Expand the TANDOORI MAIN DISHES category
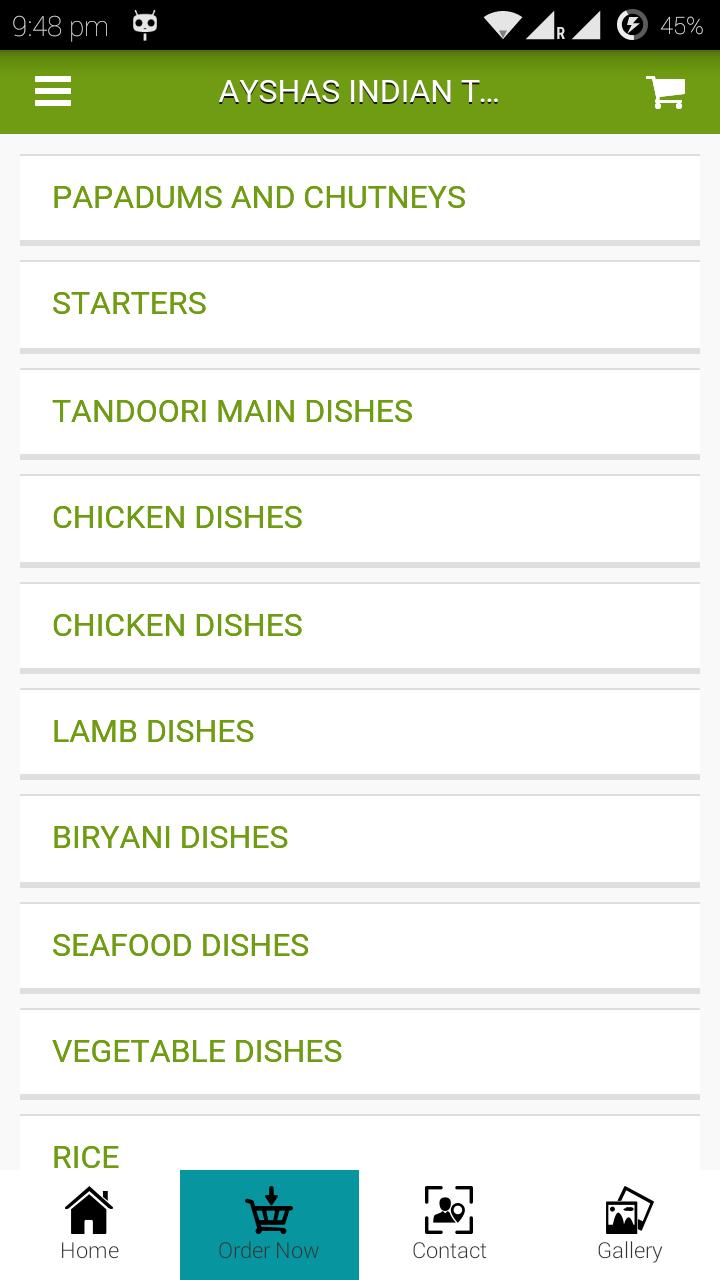The image size is (720, 1280). point(233,411)
